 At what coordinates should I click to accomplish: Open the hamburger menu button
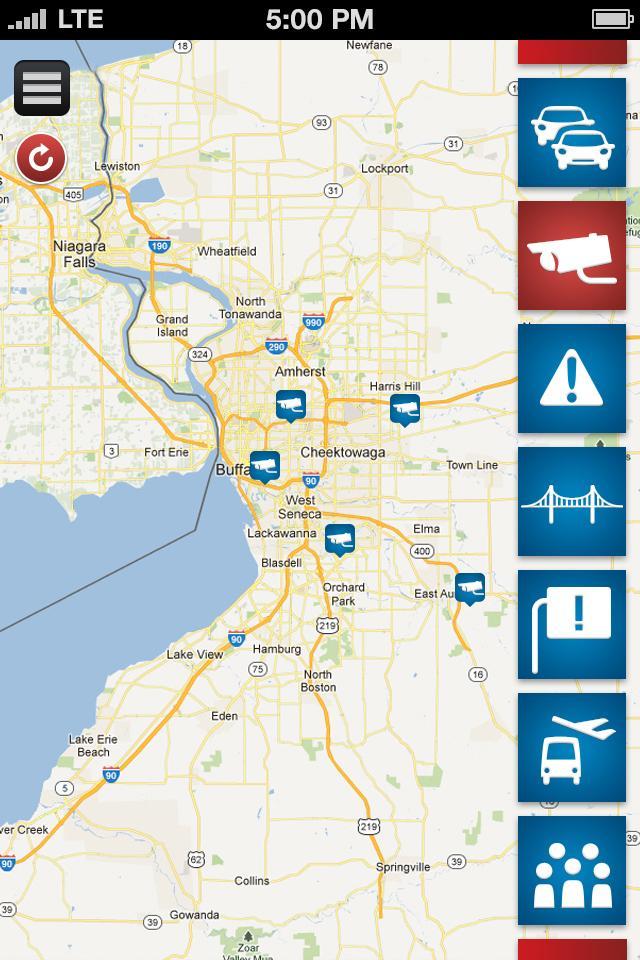(x=42, y=88)
